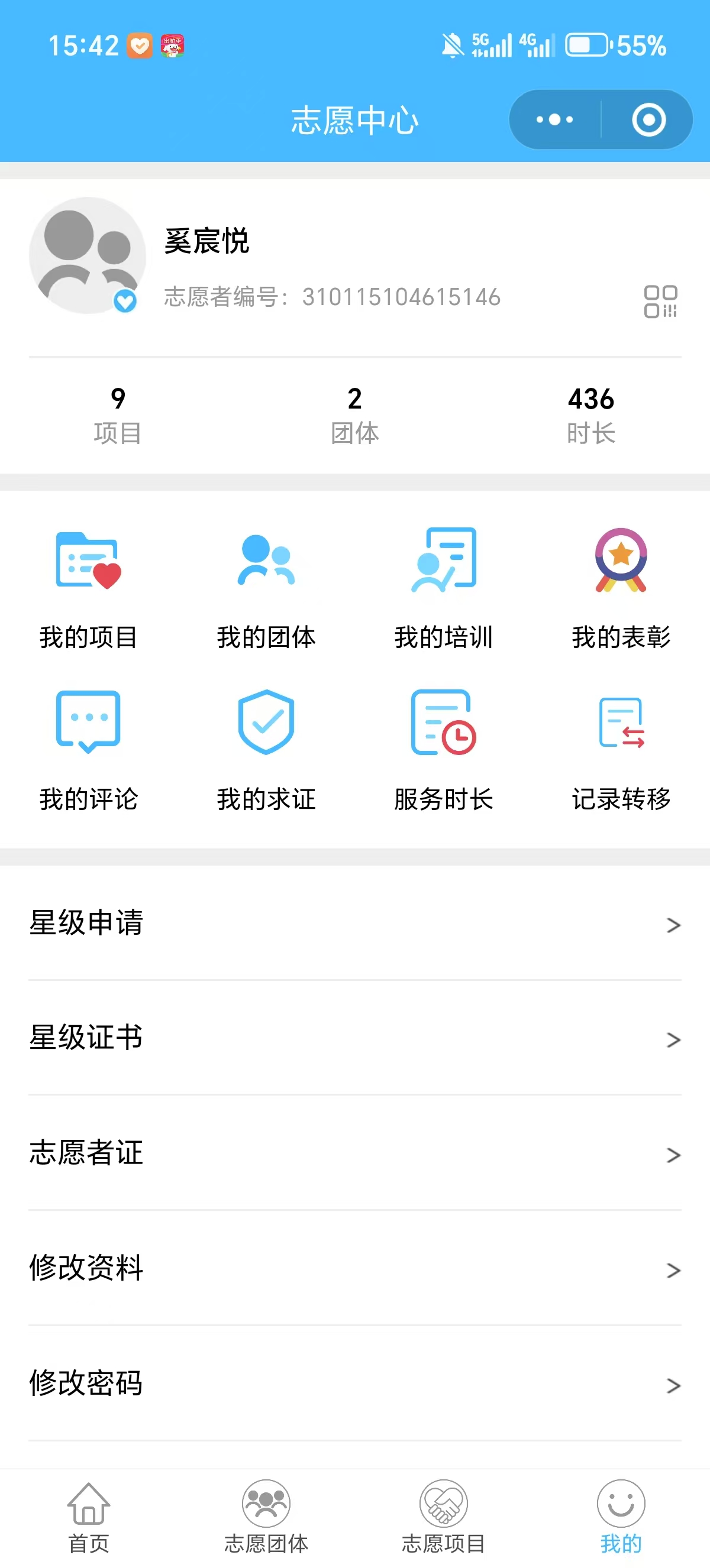The width and height of the screenshot is (710, 1568).
Task: Open 我的评论
Action: coord(89,750)
